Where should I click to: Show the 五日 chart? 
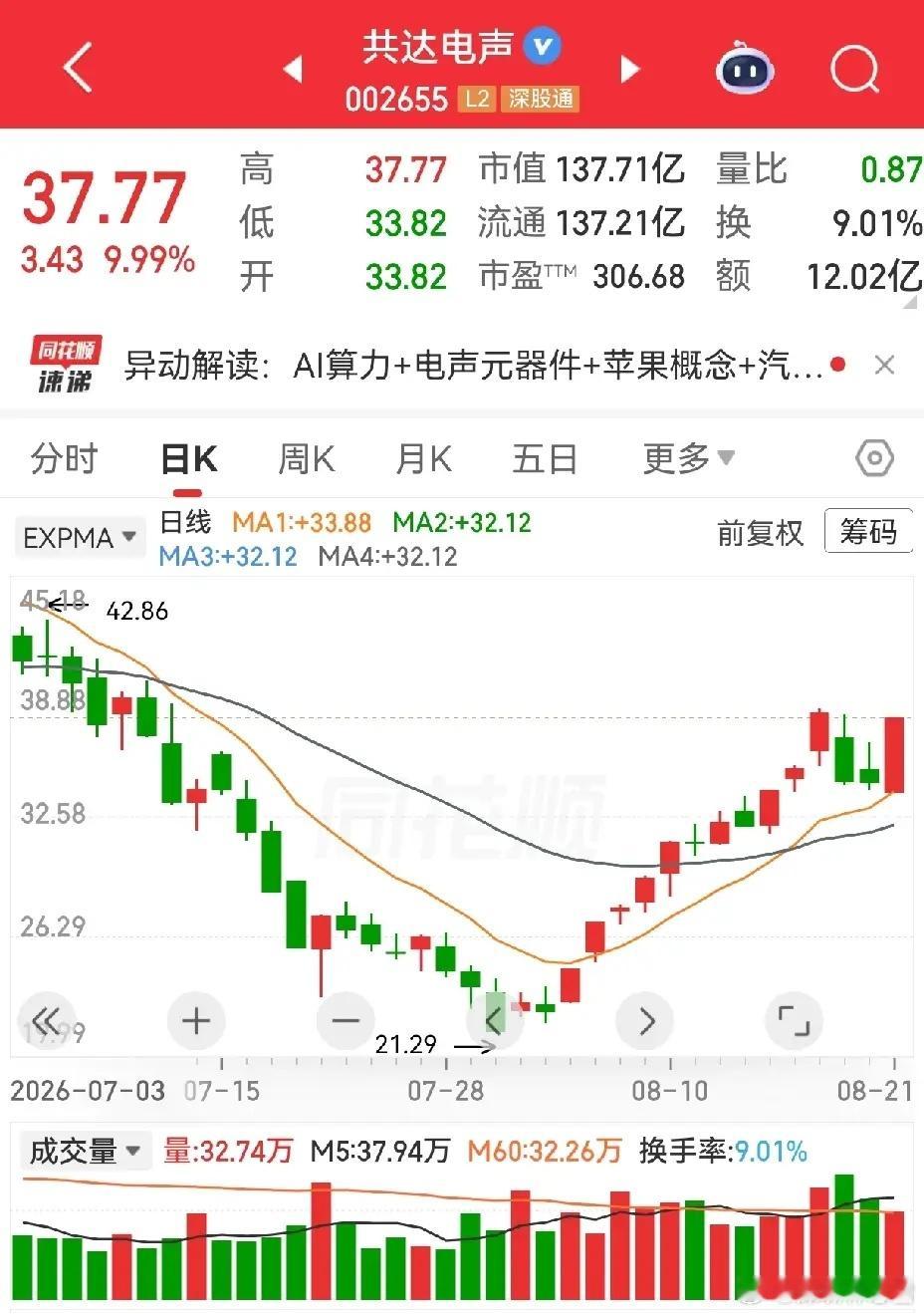click(545, 459)
